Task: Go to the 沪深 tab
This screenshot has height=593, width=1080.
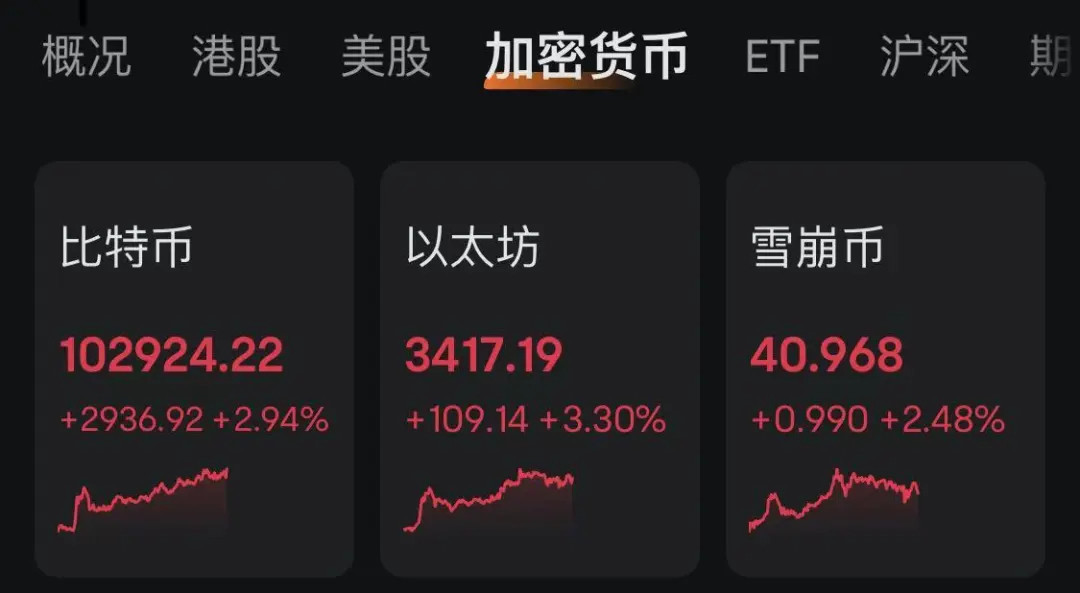Action: [924, 56]
